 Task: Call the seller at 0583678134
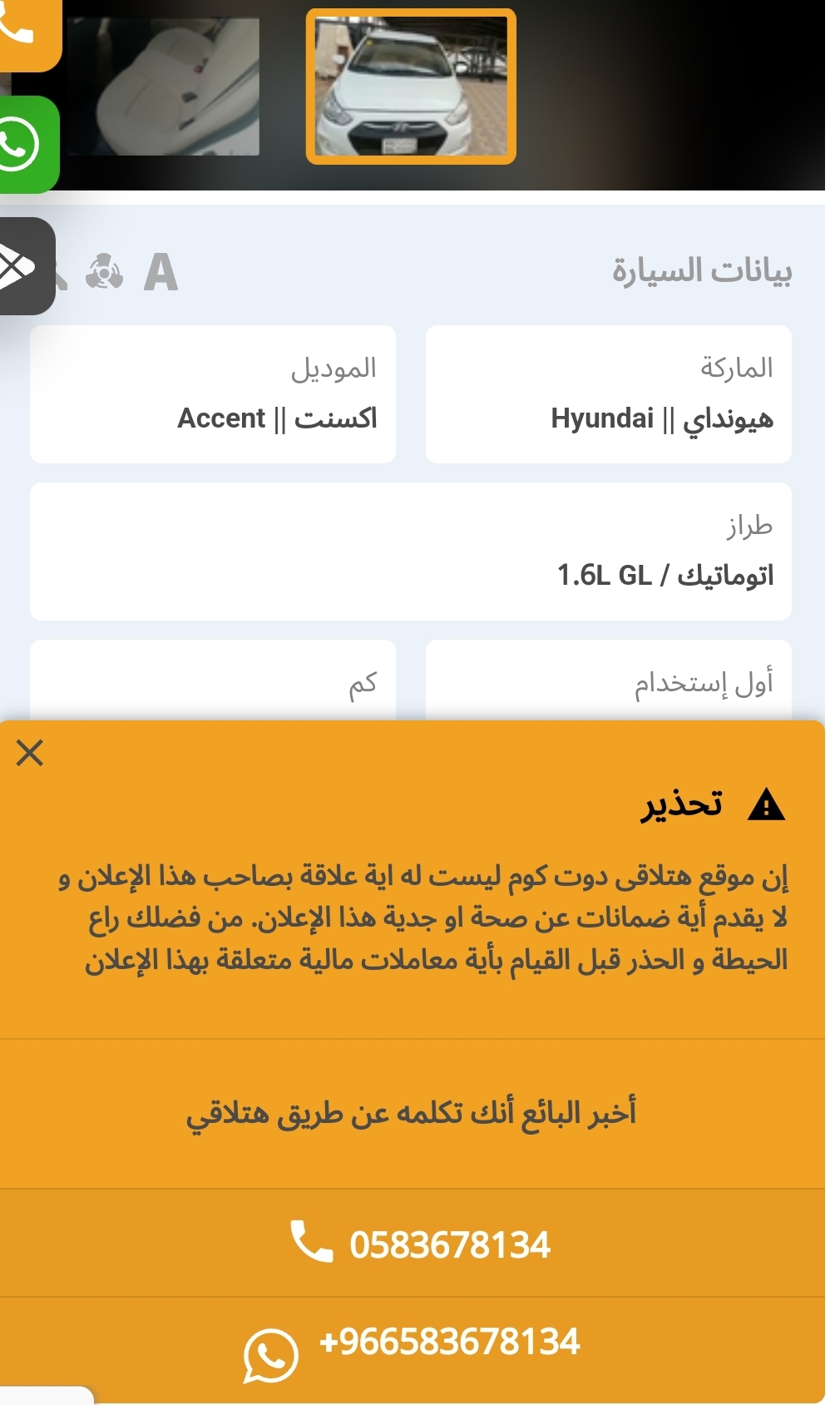click(x=413, y=1244)
